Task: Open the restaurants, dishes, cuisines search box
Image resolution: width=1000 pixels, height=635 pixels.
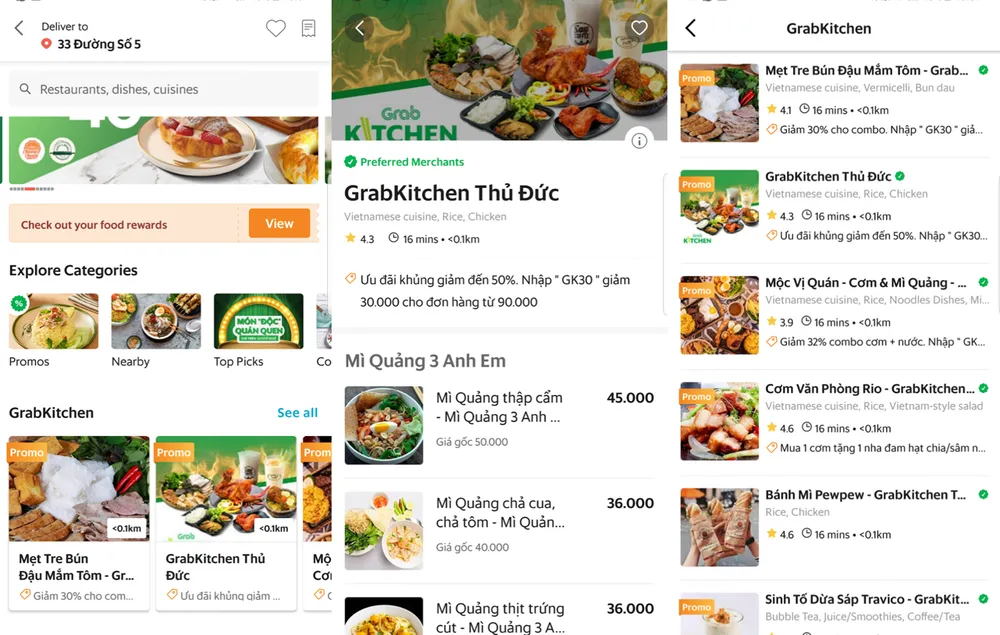Action: [x=165, y=89]
